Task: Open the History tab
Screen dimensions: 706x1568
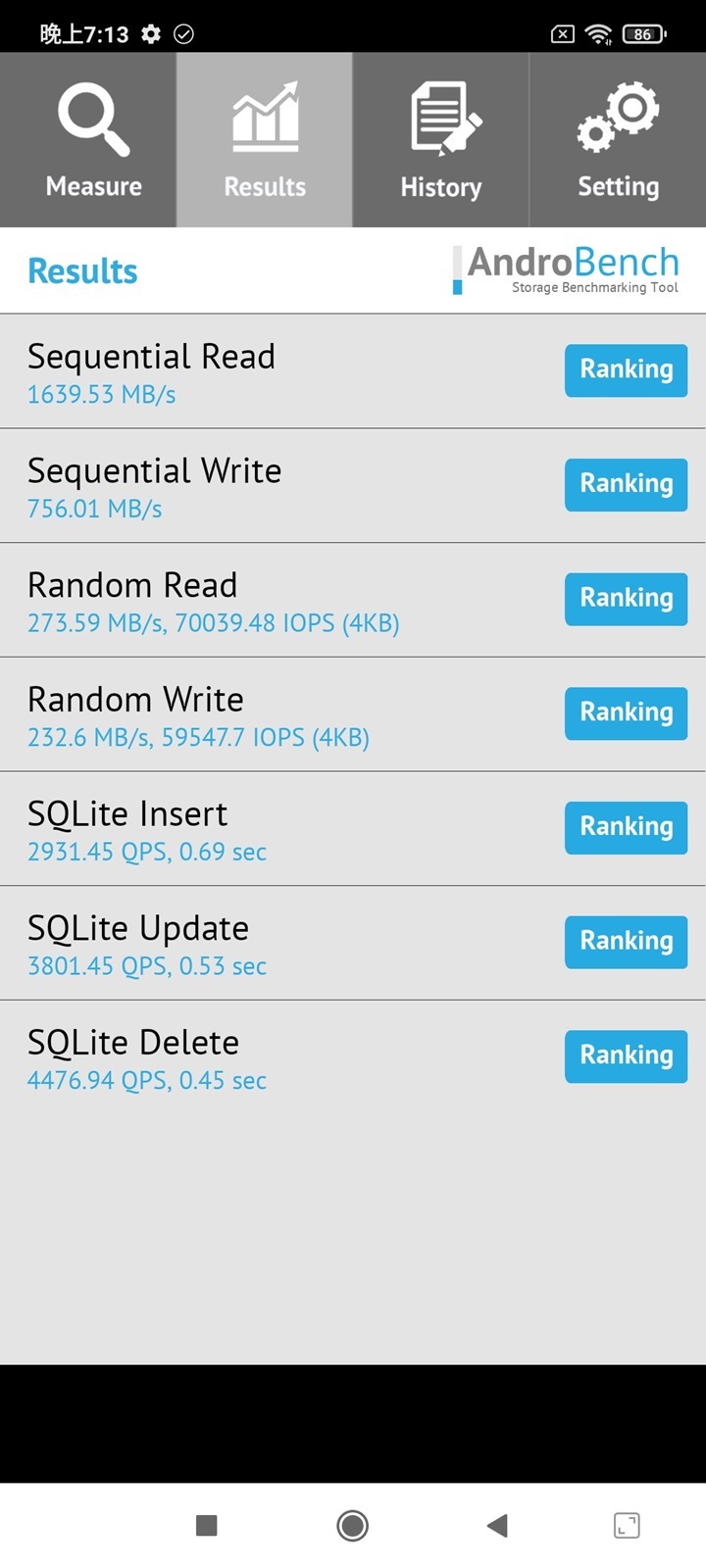Action: click(440, 140)
